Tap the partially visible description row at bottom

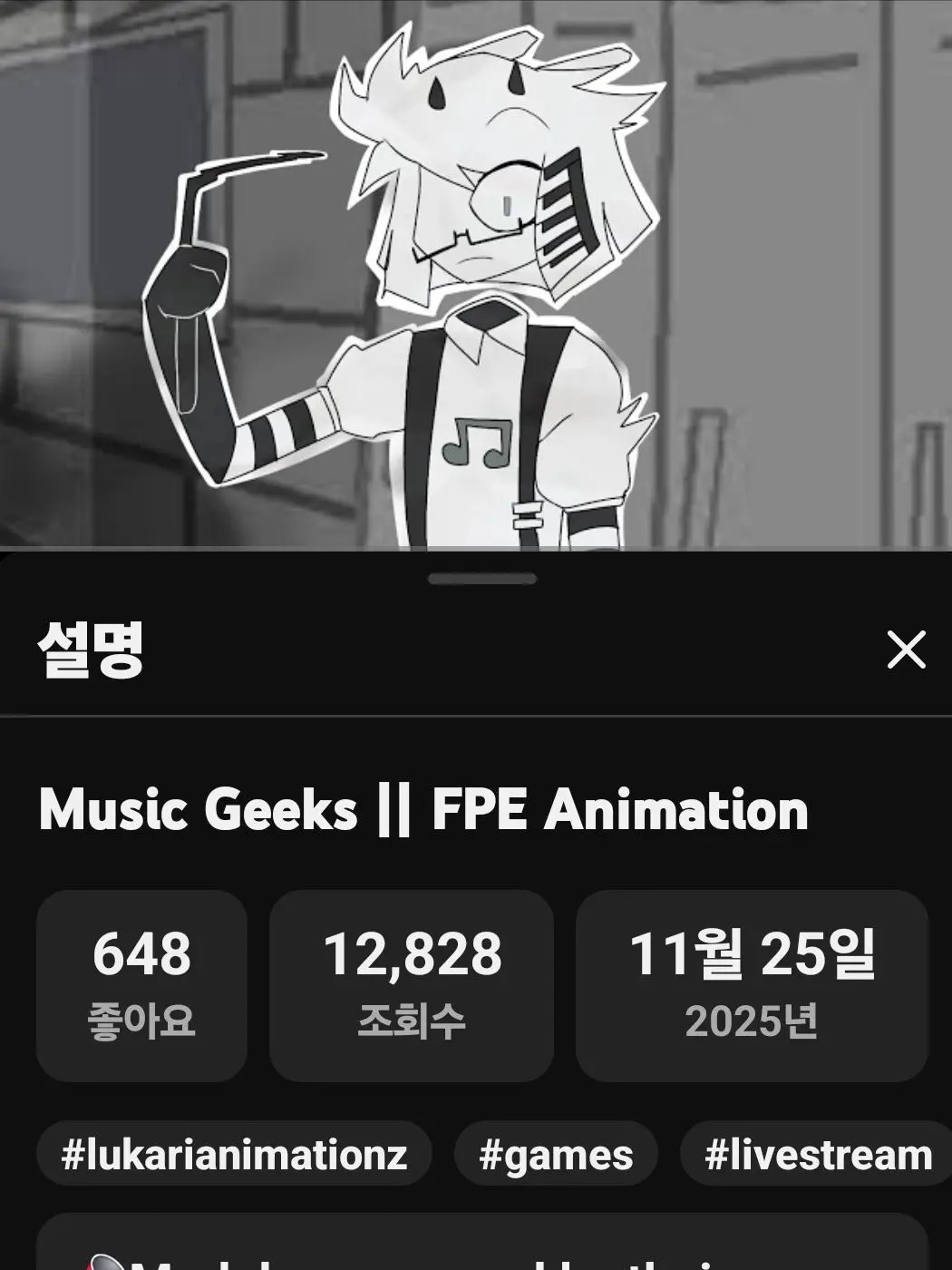click(x=476, y=1252)
